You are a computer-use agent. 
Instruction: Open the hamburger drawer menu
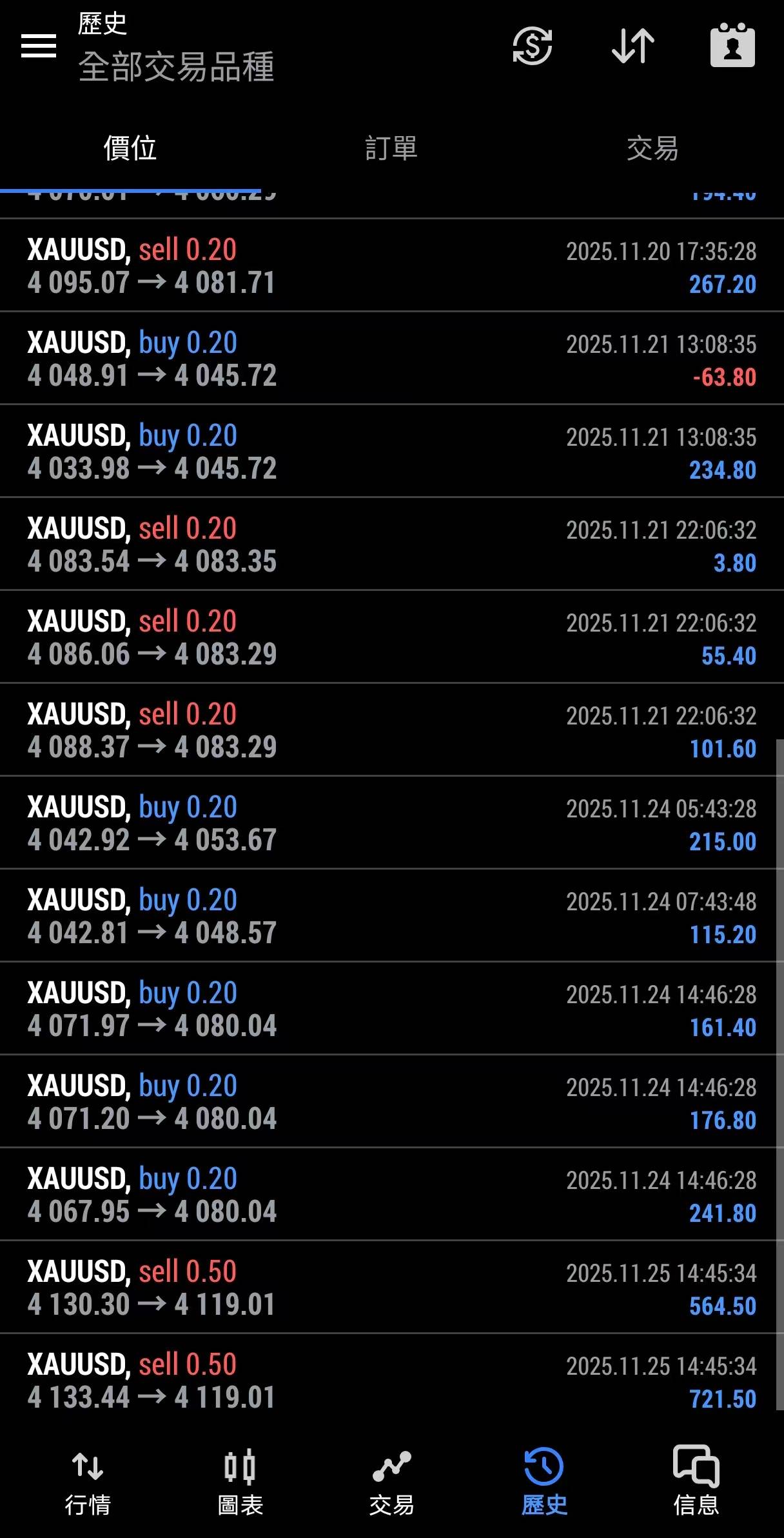point(39,46)
